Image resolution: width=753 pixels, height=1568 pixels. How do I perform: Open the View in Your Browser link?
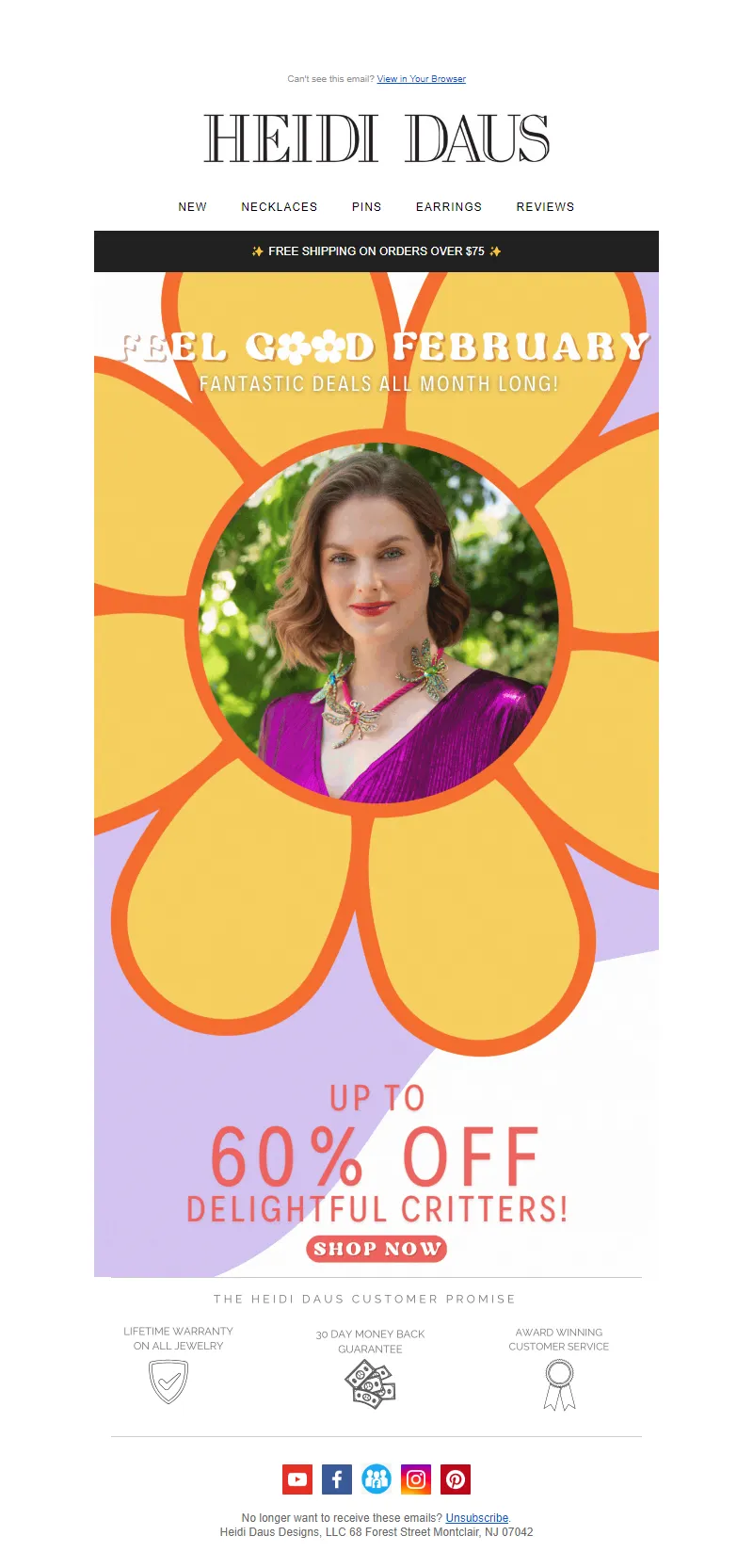click(421, 79)
